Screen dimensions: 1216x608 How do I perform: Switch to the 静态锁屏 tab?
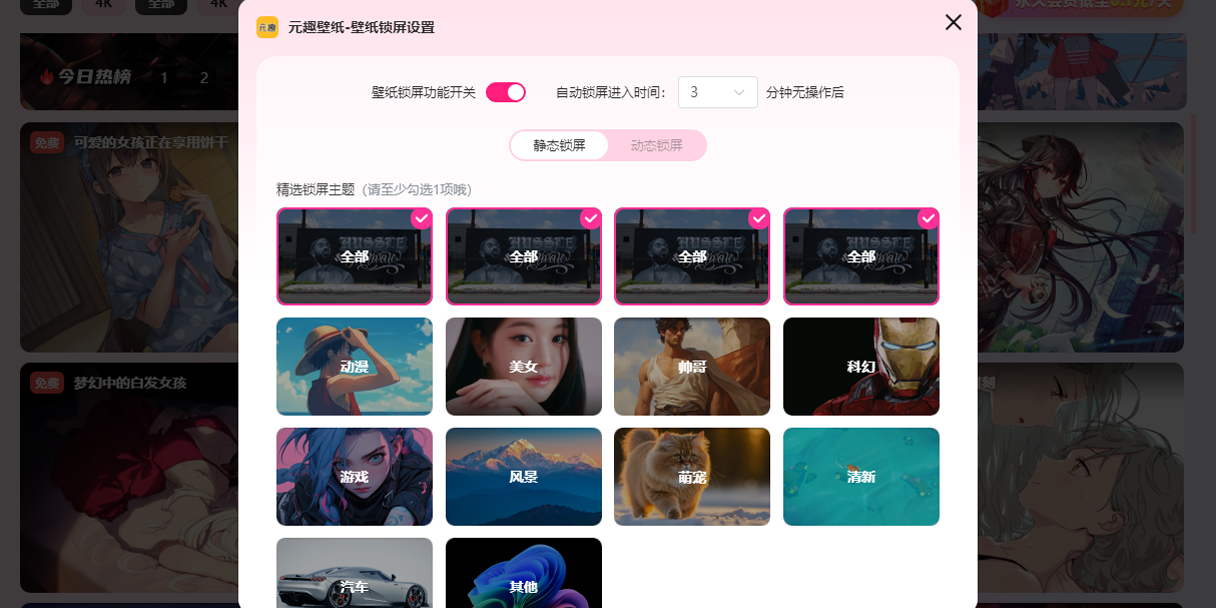click(559, 145)
